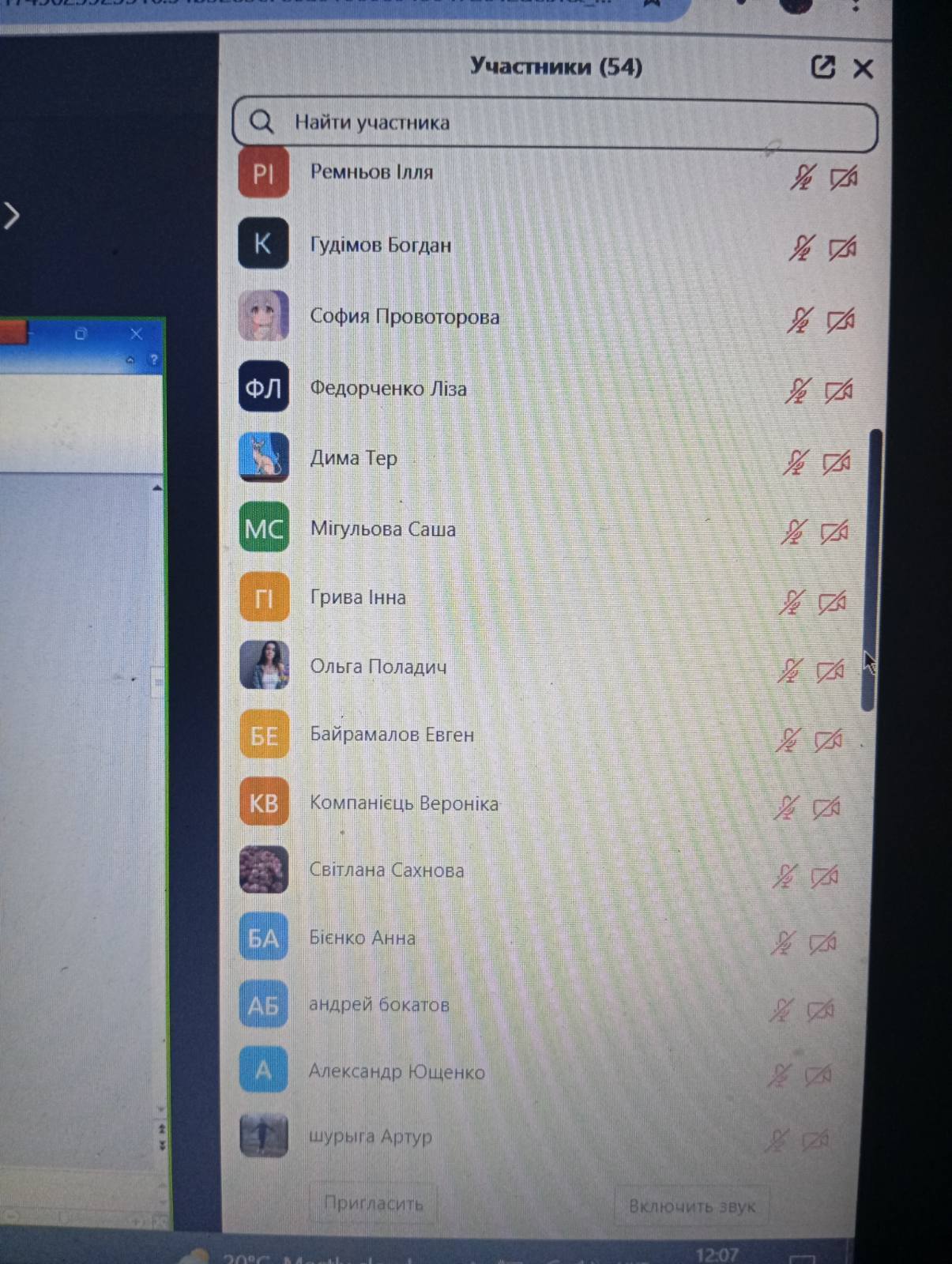The height and width of the screenshot is (1264, 952).
Task: Open Александр Ющенко's participant row
Action: click(x=397, y=1072)
